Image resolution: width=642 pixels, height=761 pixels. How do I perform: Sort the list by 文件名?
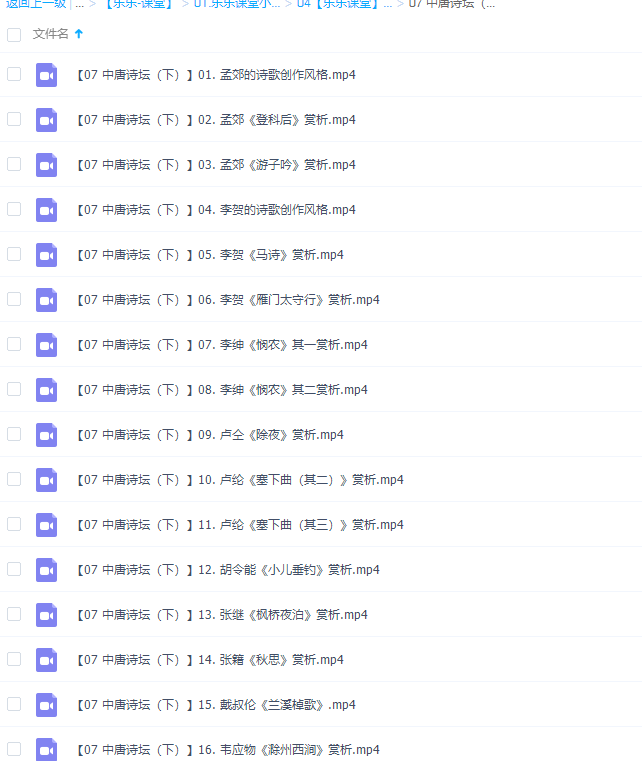(51, 34)
